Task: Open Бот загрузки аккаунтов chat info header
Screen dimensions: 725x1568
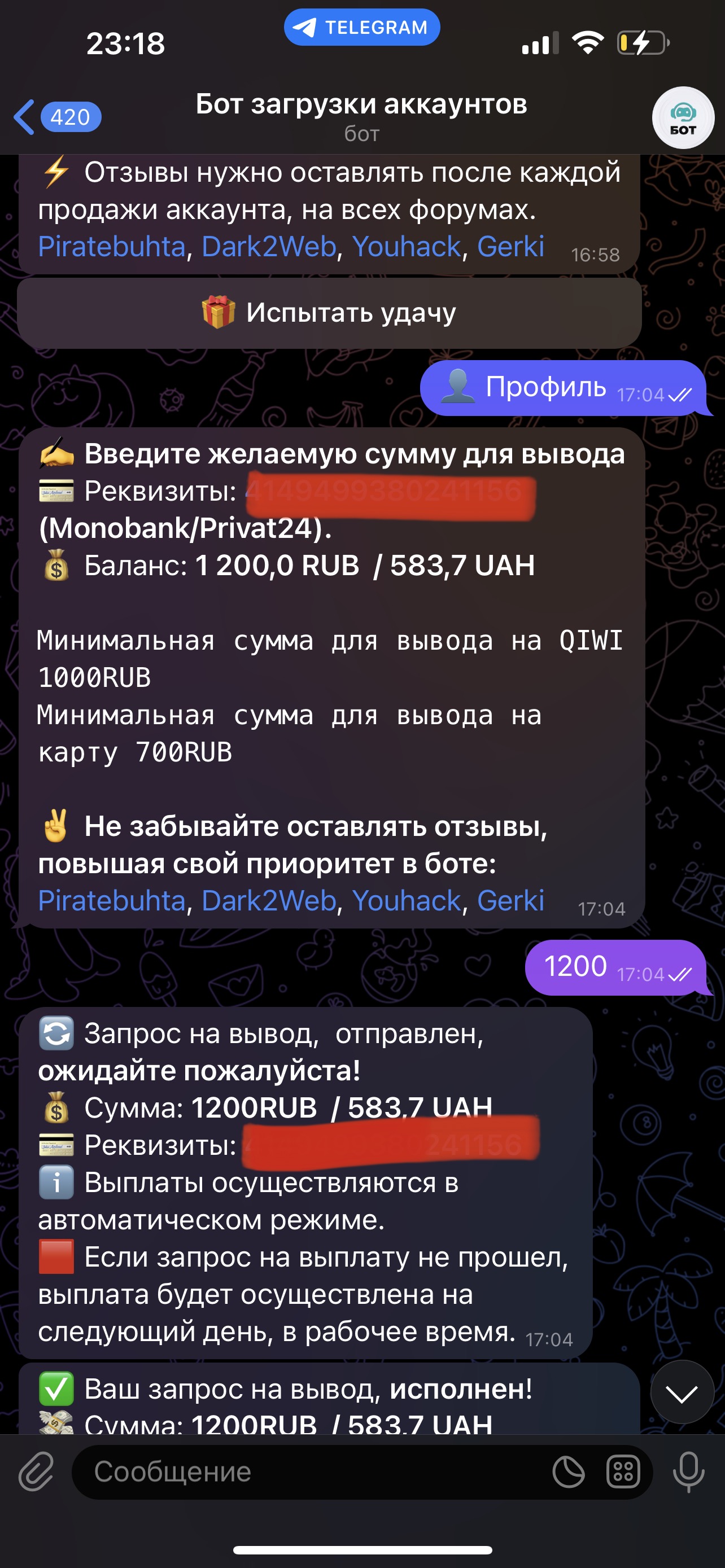Action: [361, 116]
